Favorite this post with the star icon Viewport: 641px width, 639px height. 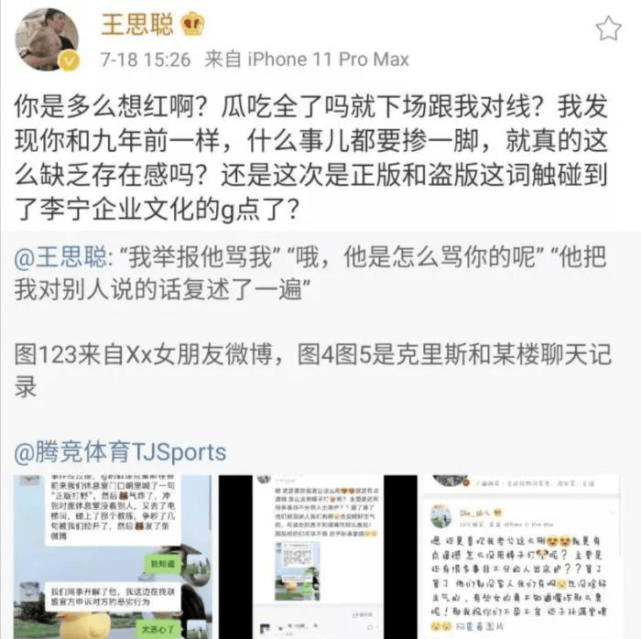click(x=609, y=28)
